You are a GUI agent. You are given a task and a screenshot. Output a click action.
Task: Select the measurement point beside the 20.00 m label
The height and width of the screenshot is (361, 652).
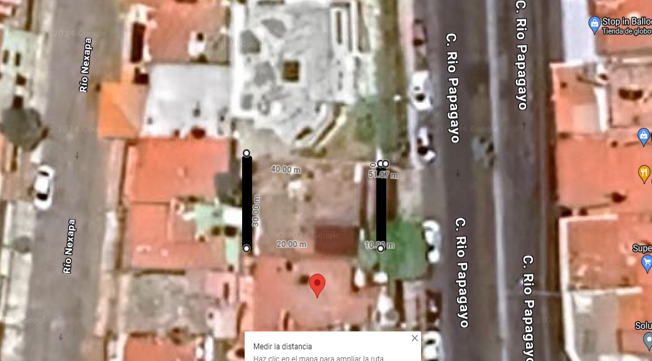[x=247, y=248]
